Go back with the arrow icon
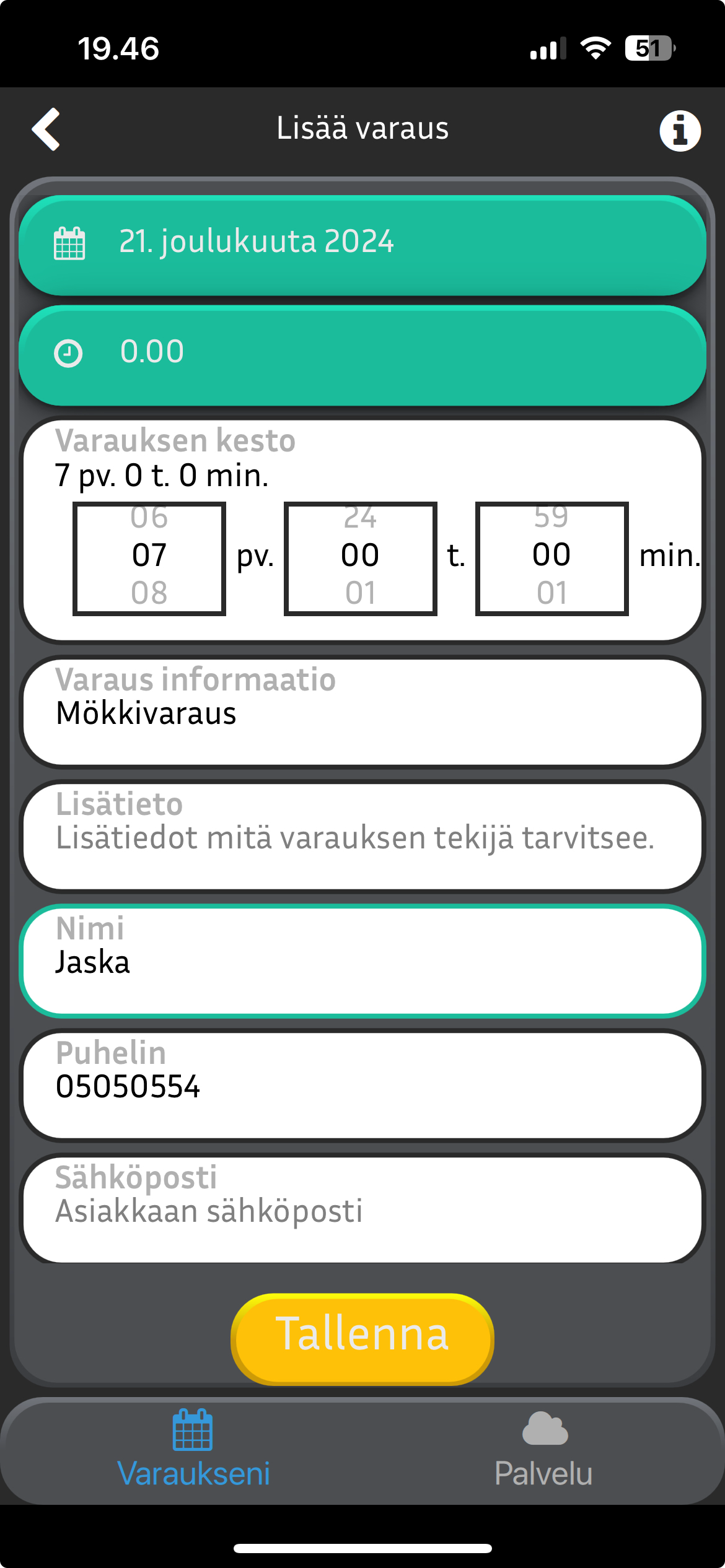This screenshot has height=1568, width=725. tap(46, 129)
